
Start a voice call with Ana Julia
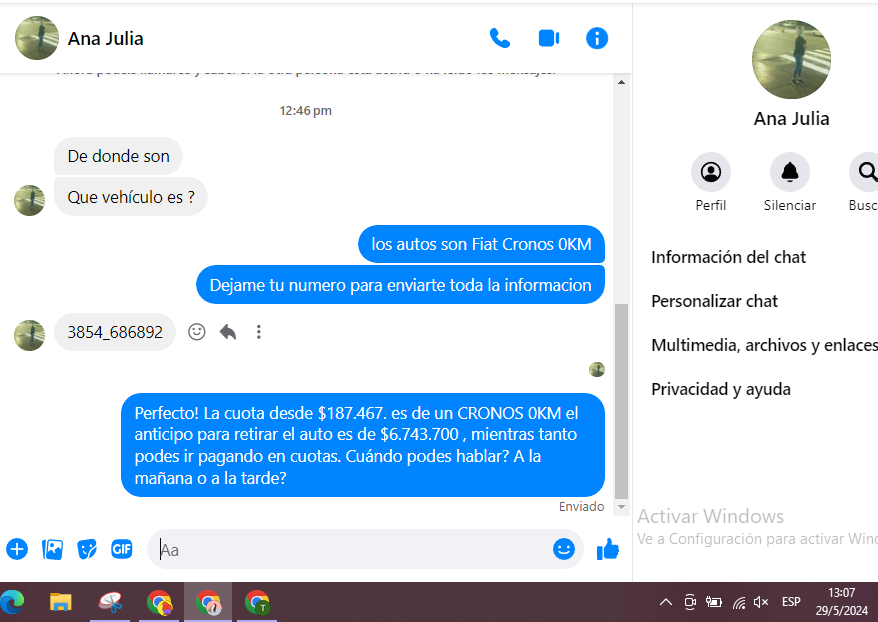499,39
